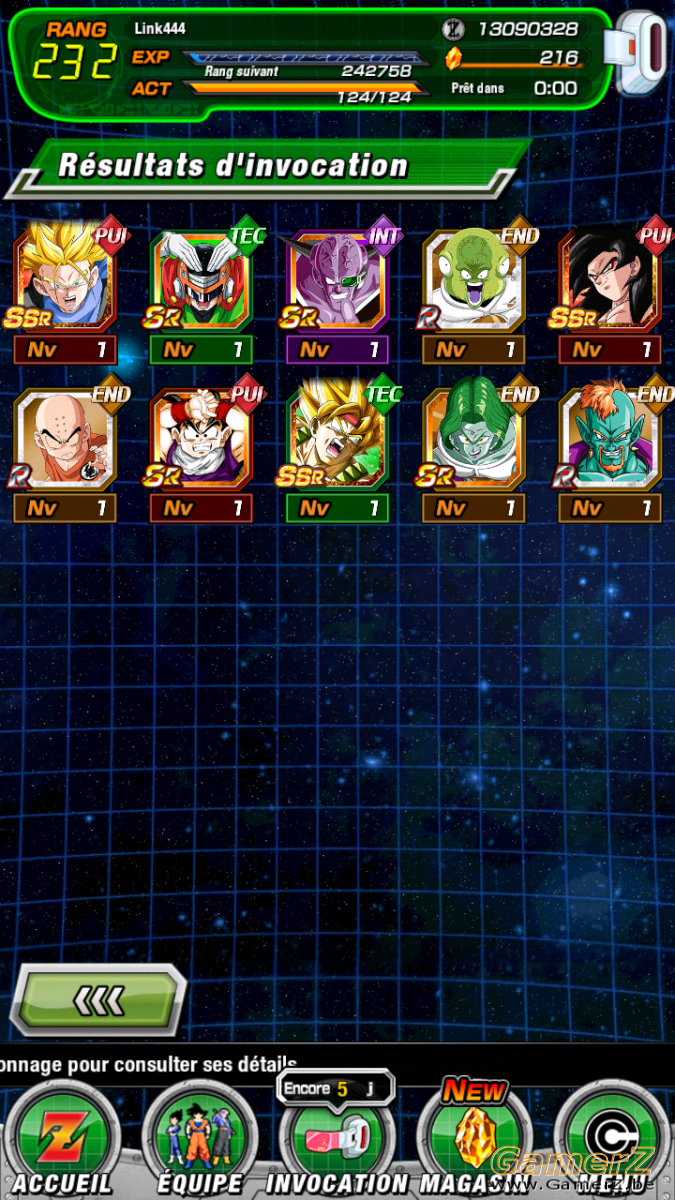The width and height of the screenshot is (675, 1200).
Task: Open the R END Krillin card
Action: tap(66, 436)
